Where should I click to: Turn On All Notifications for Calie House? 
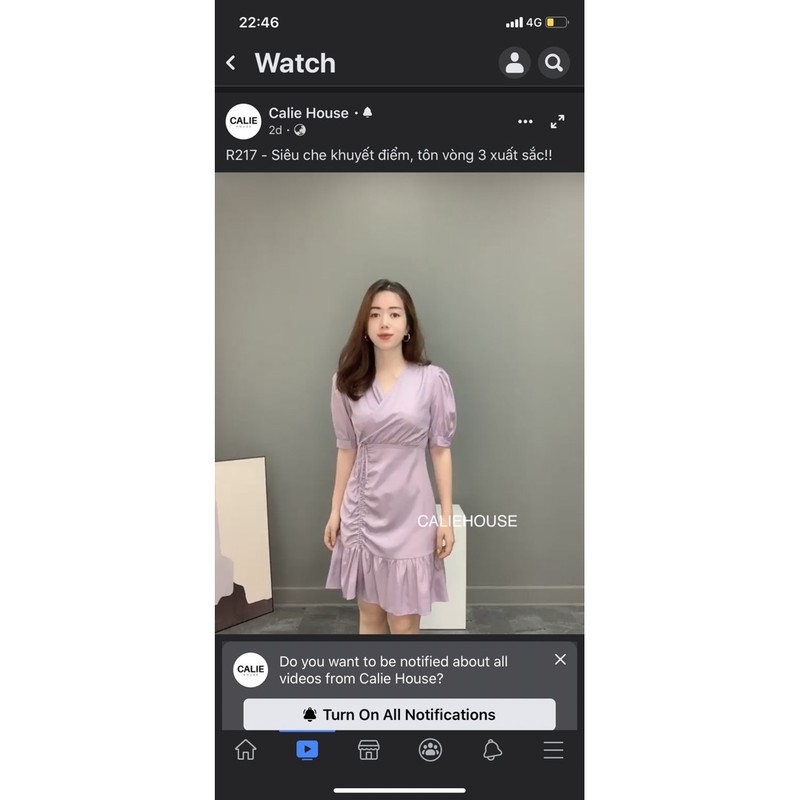(399, 714)
